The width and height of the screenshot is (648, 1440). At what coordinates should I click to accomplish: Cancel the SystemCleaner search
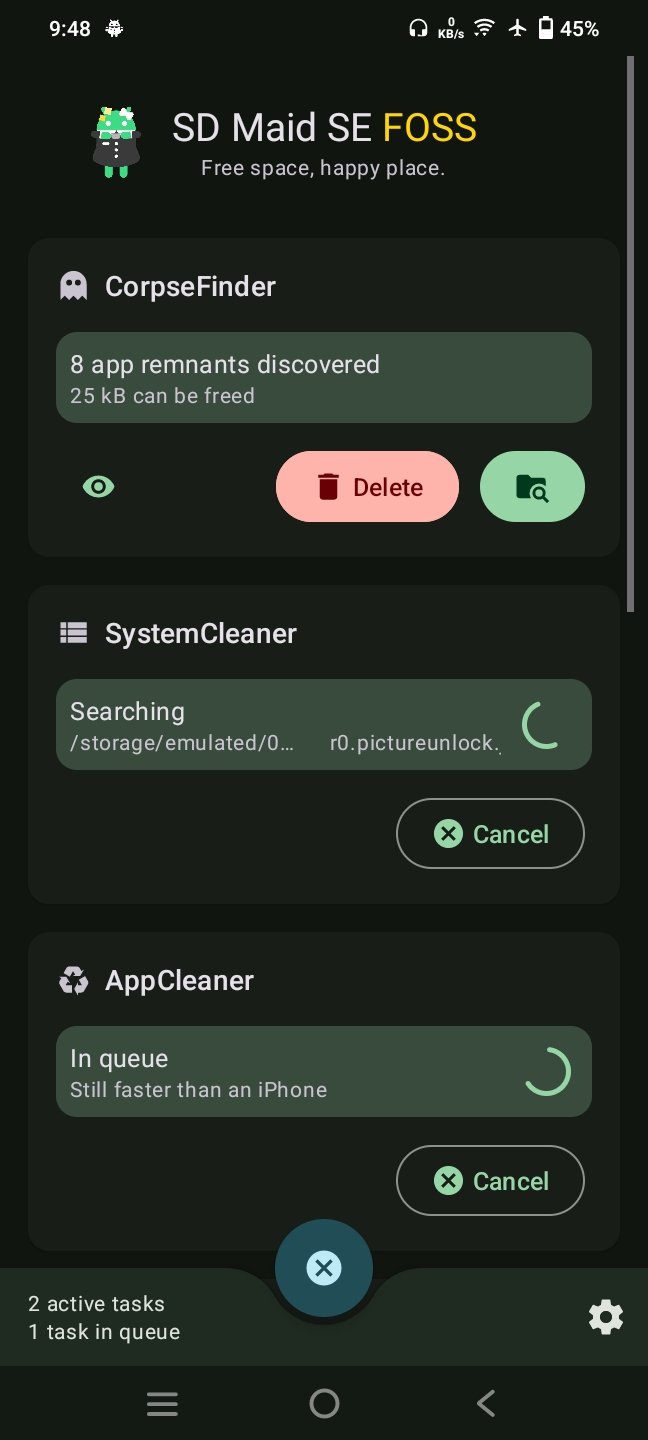(x=490, y=834)
